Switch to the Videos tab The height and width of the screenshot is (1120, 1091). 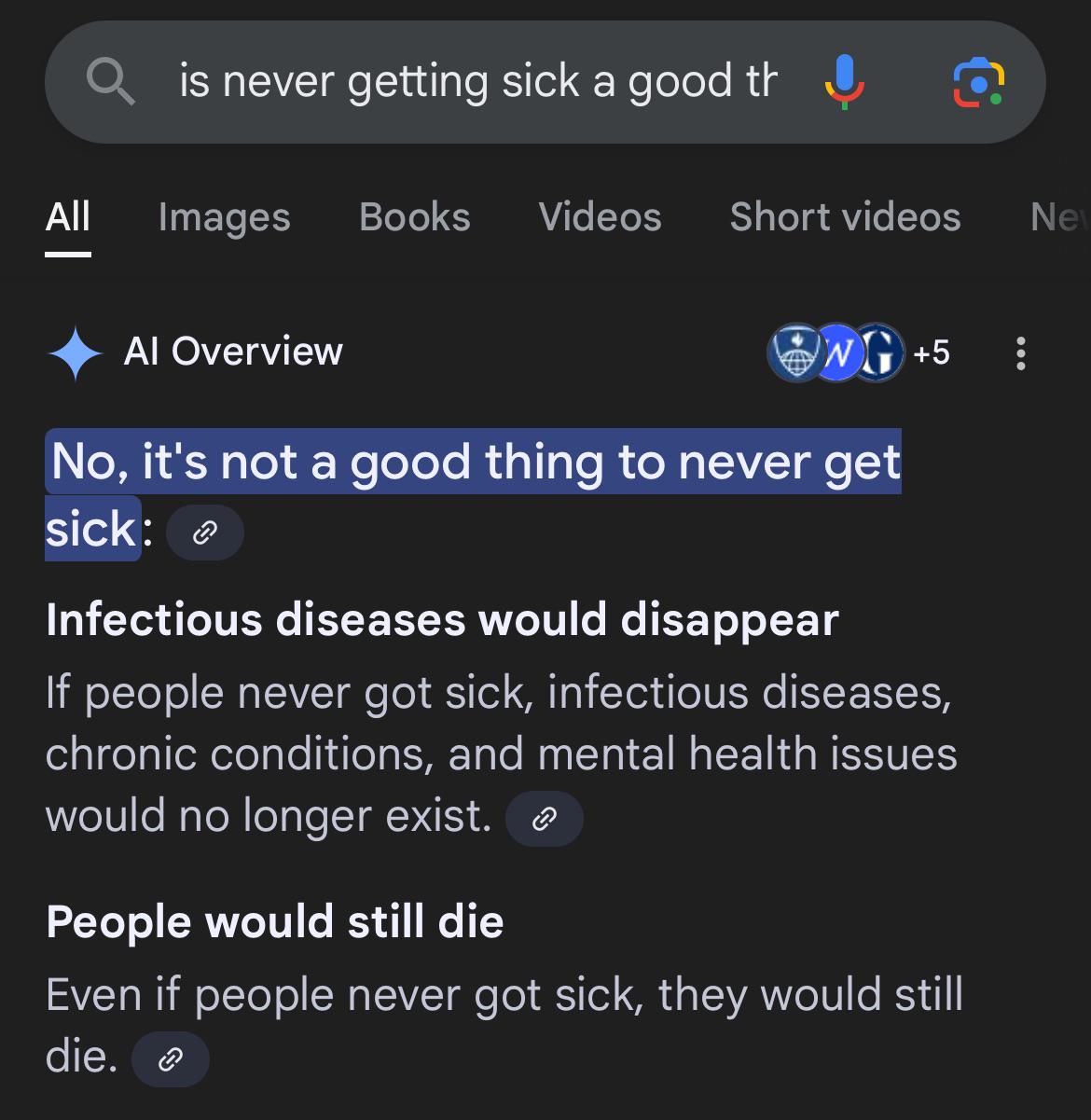(x=600, y=217)
